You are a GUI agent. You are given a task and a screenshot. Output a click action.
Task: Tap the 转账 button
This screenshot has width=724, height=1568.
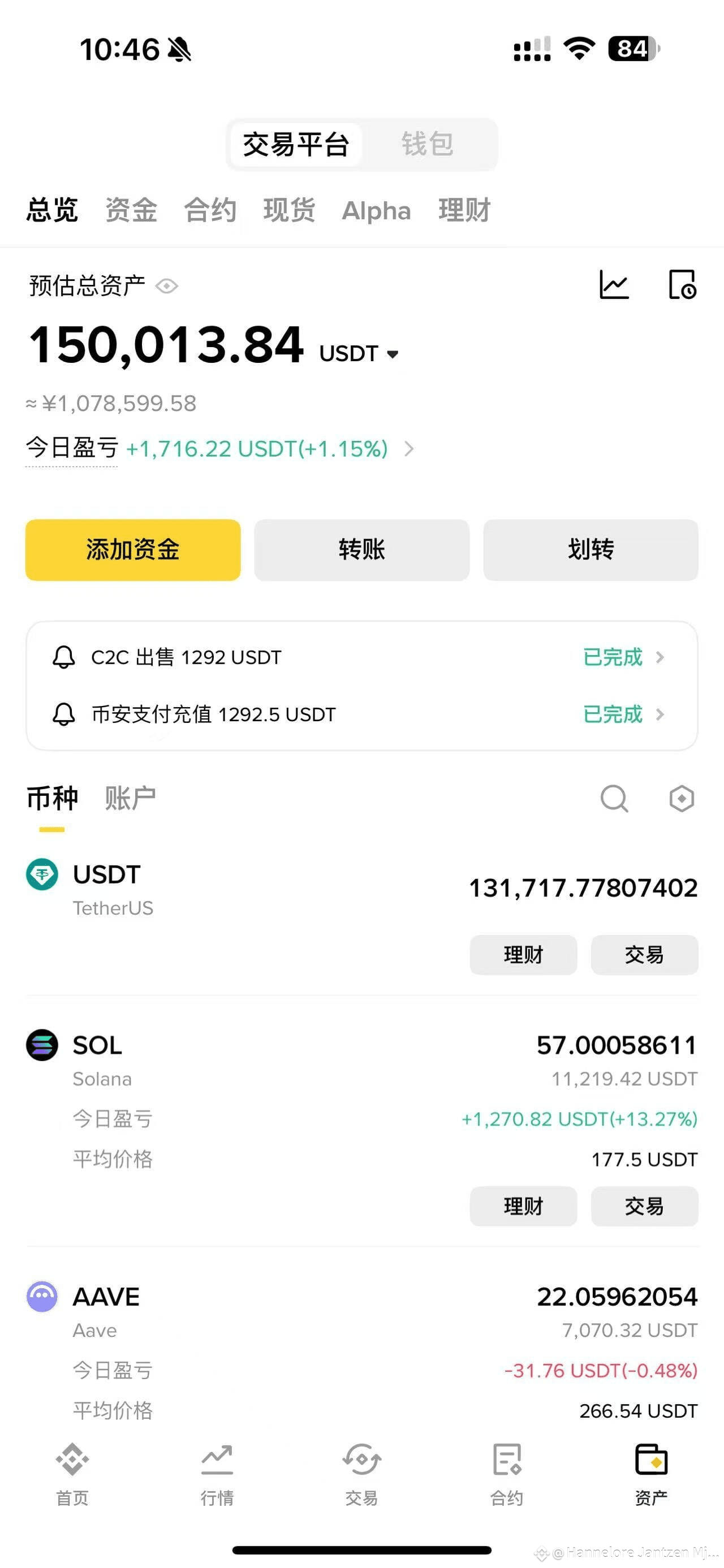pyautogui.click(x=361, y=549)
